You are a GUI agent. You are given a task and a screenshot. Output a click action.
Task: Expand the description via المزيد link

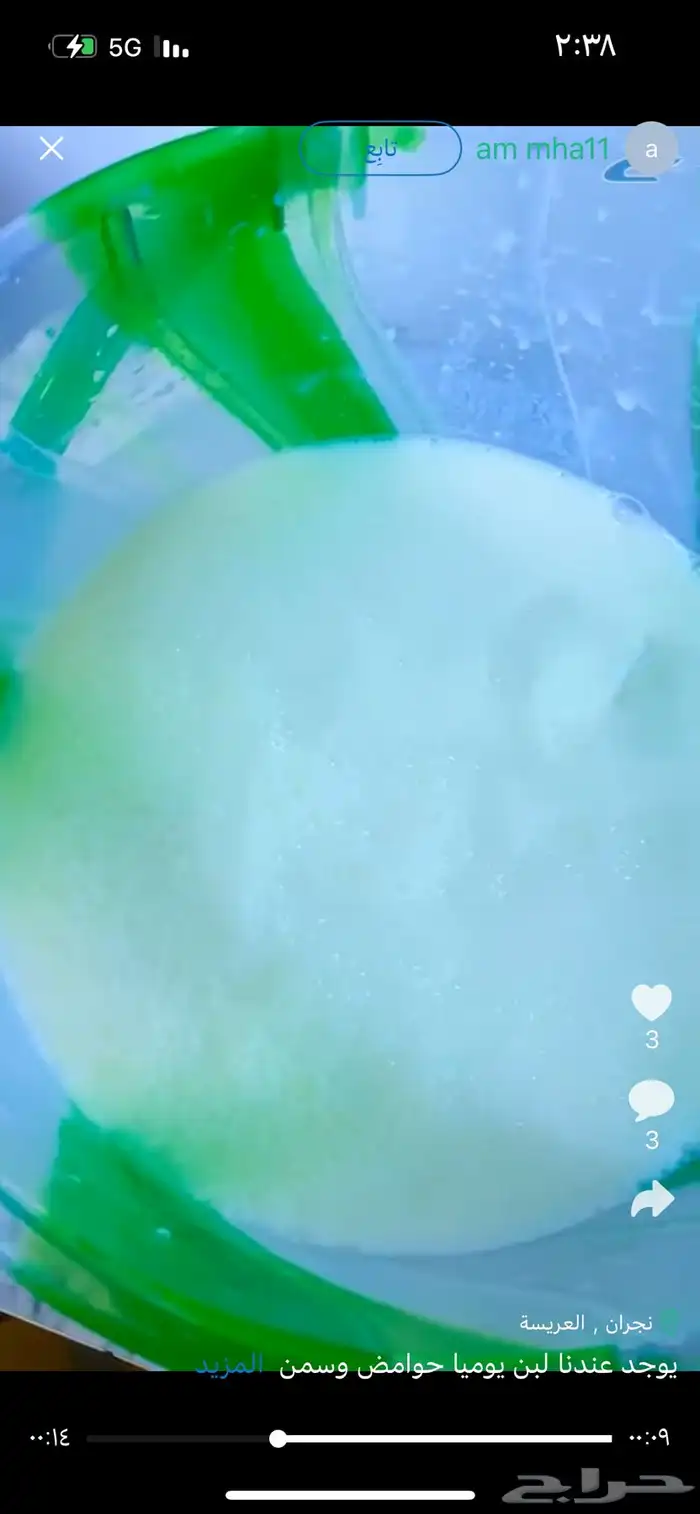(229, 1365)
